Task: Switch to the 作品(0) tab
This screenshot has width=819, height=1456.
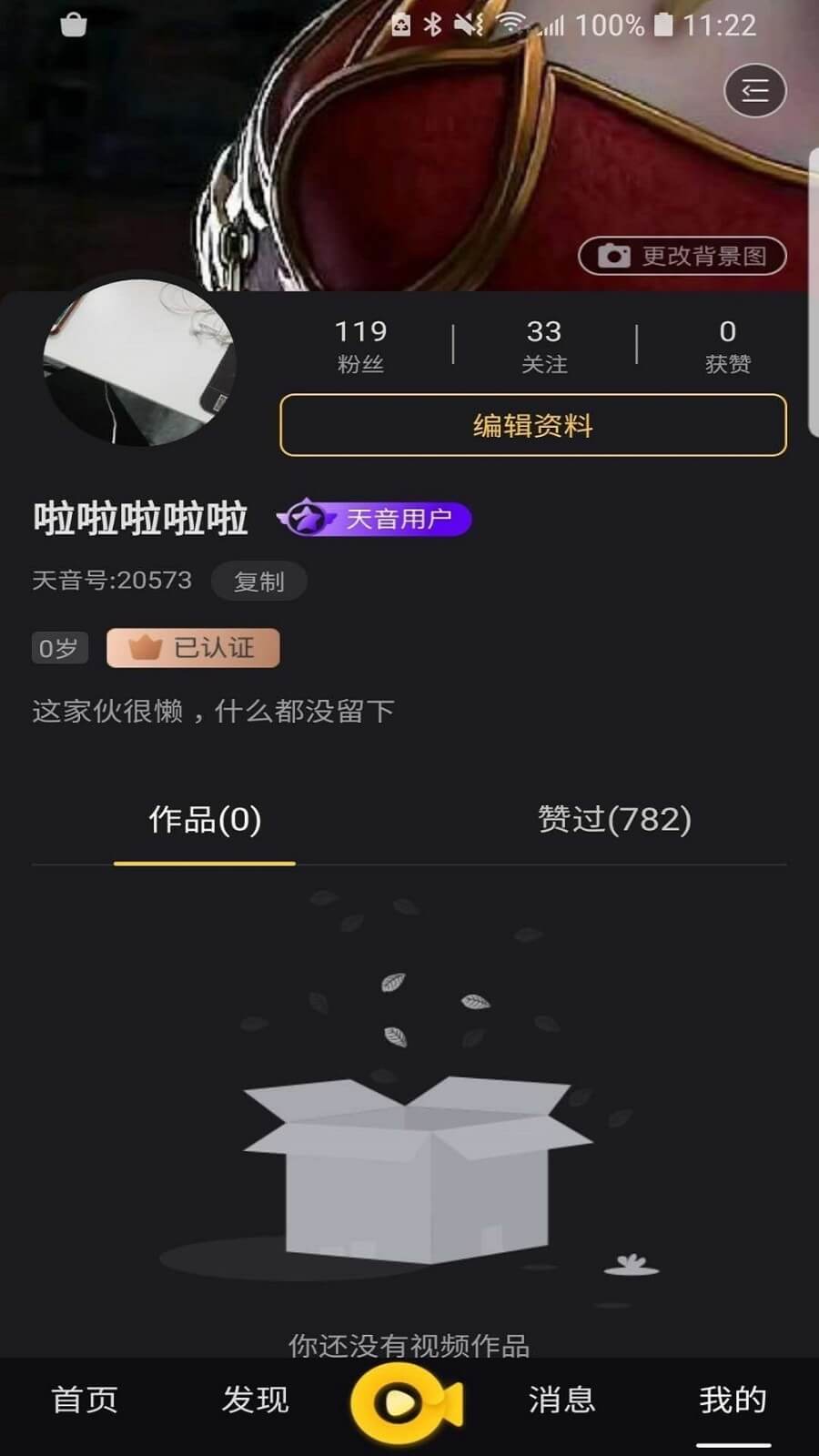Action: 204,820
